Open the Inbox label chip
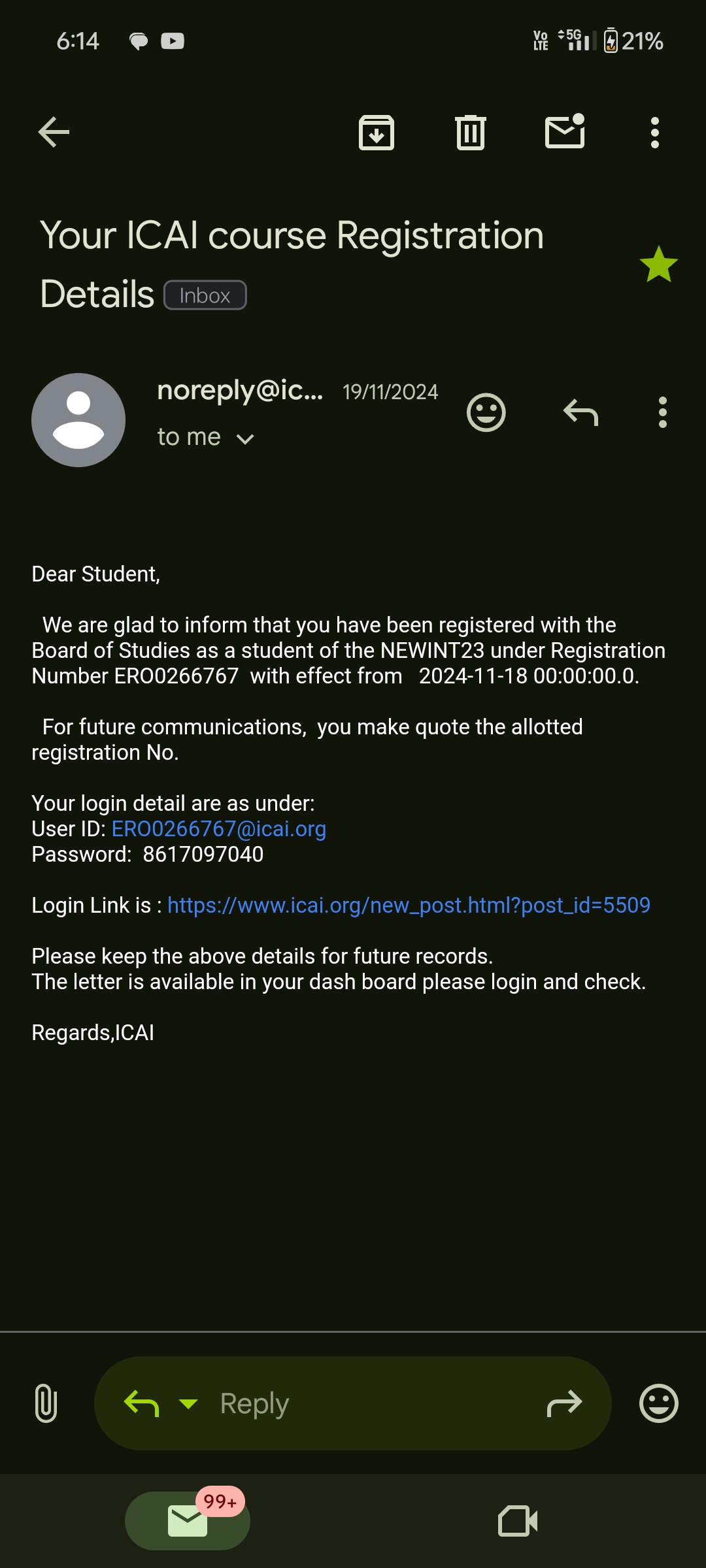Screen dimensions: 706x1568 [x=205, y=295]
